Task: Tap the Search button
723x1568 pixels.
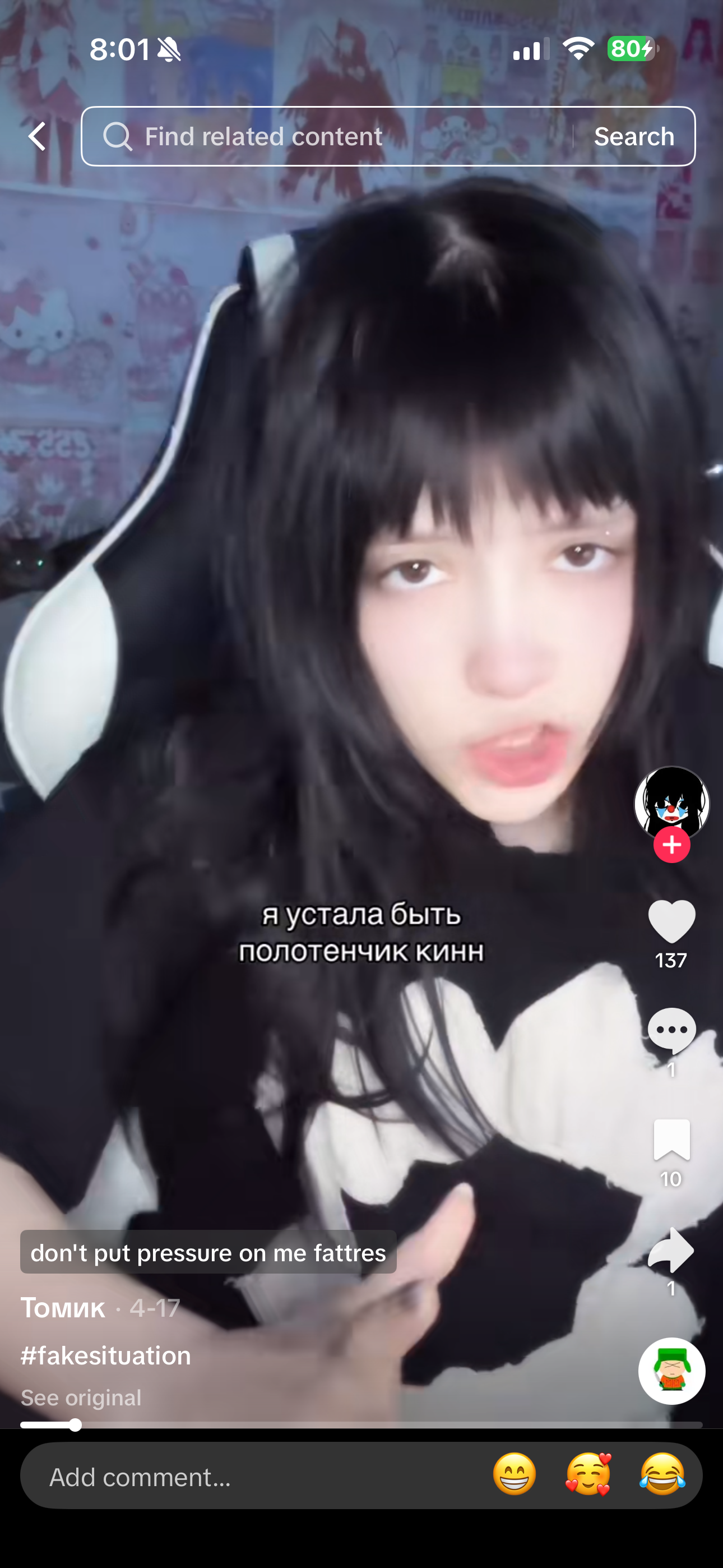Action: click(633, 136)
